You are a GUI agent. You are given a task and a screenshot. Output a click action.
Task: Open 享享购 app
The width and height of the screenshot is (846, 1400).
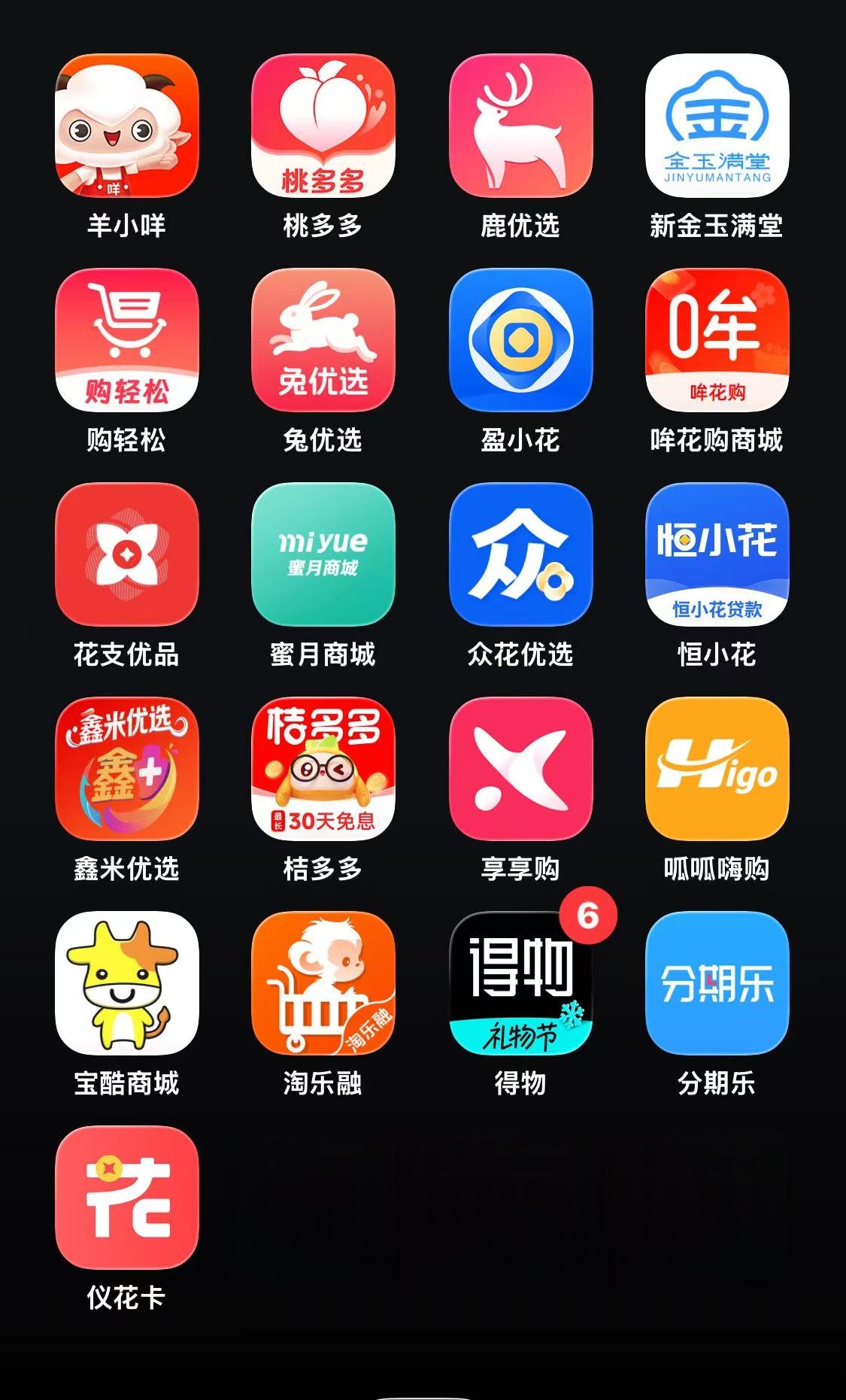point(520,769)
